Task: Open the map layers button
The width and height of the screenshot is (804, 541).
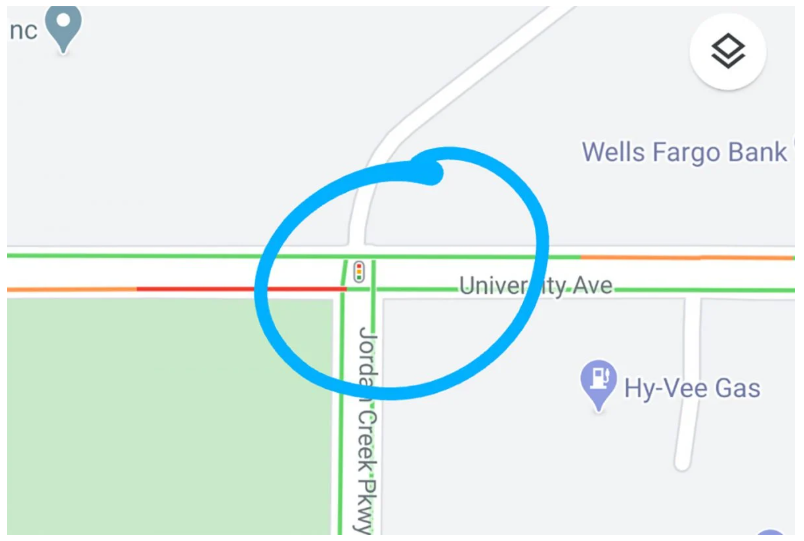Action: point(727,51)
